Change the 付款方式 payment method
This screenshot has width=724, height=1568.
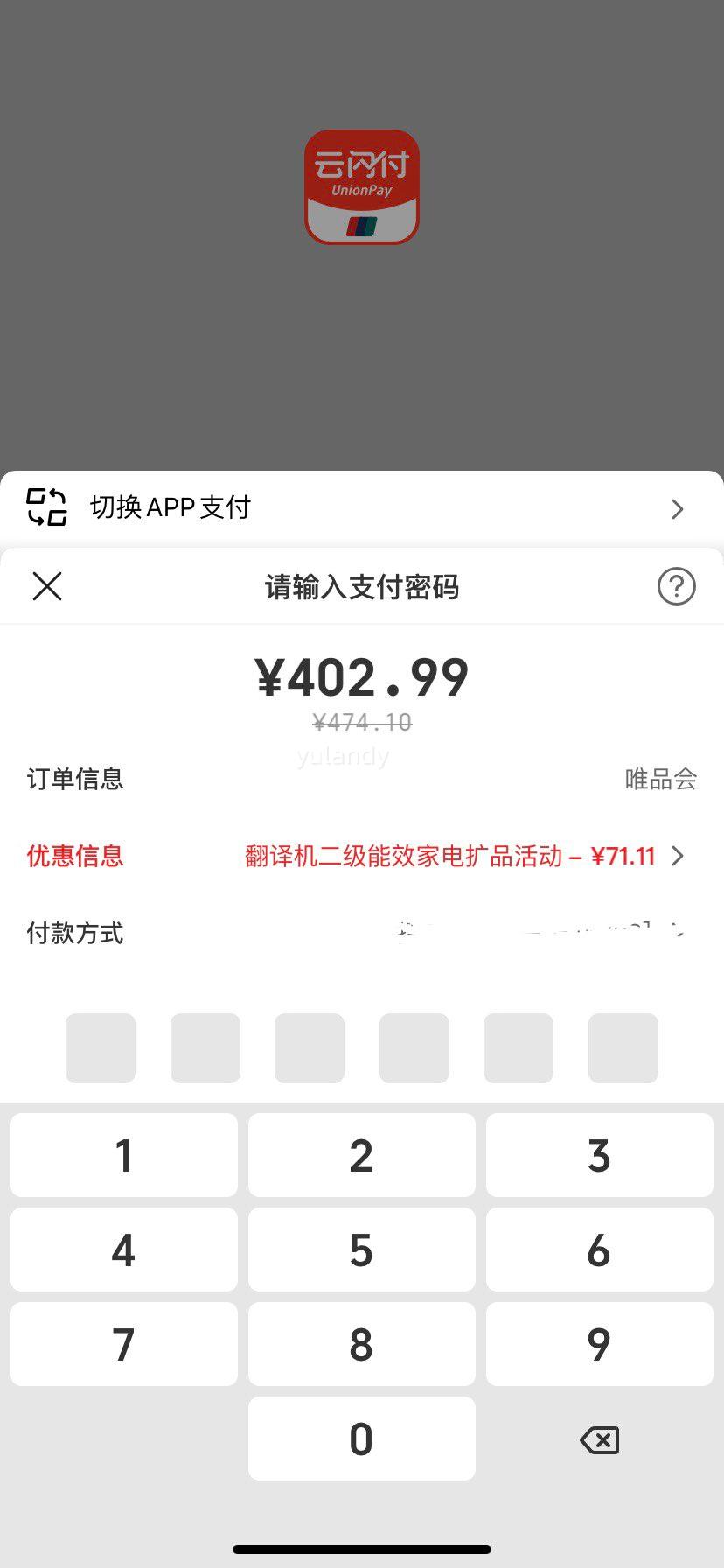[x=362, y=933]
